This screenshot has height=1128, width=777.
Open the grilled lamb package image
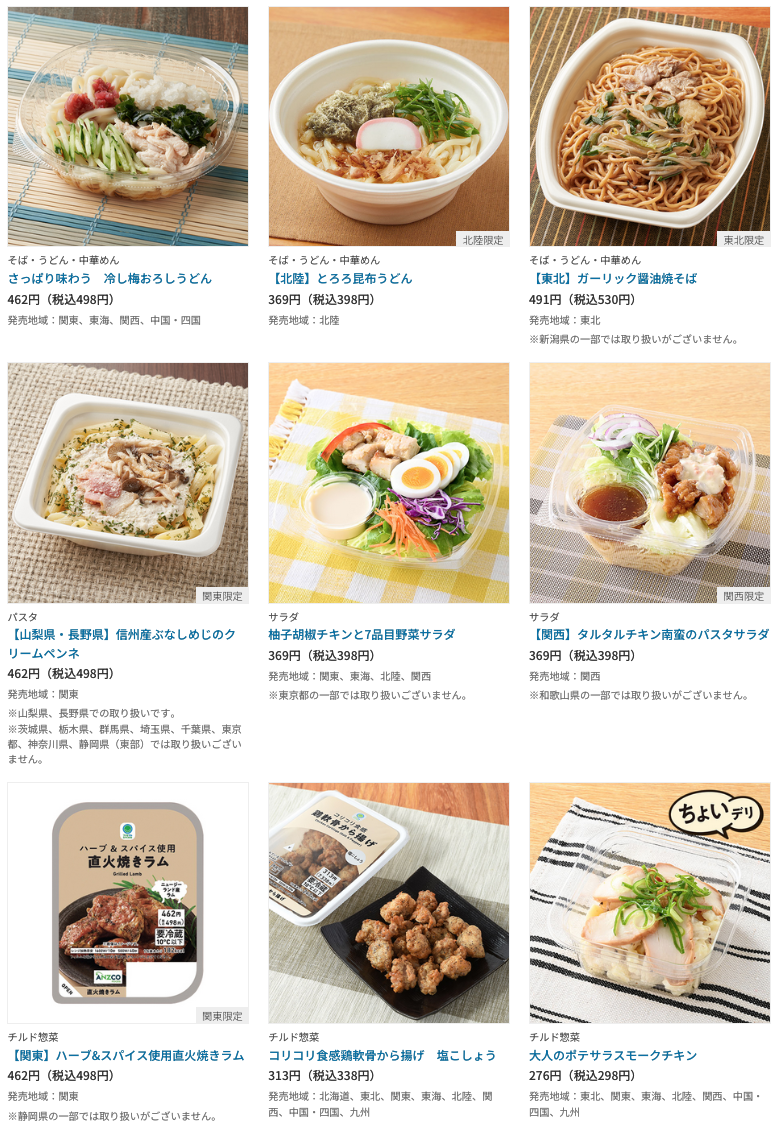(x=128, y=902)
